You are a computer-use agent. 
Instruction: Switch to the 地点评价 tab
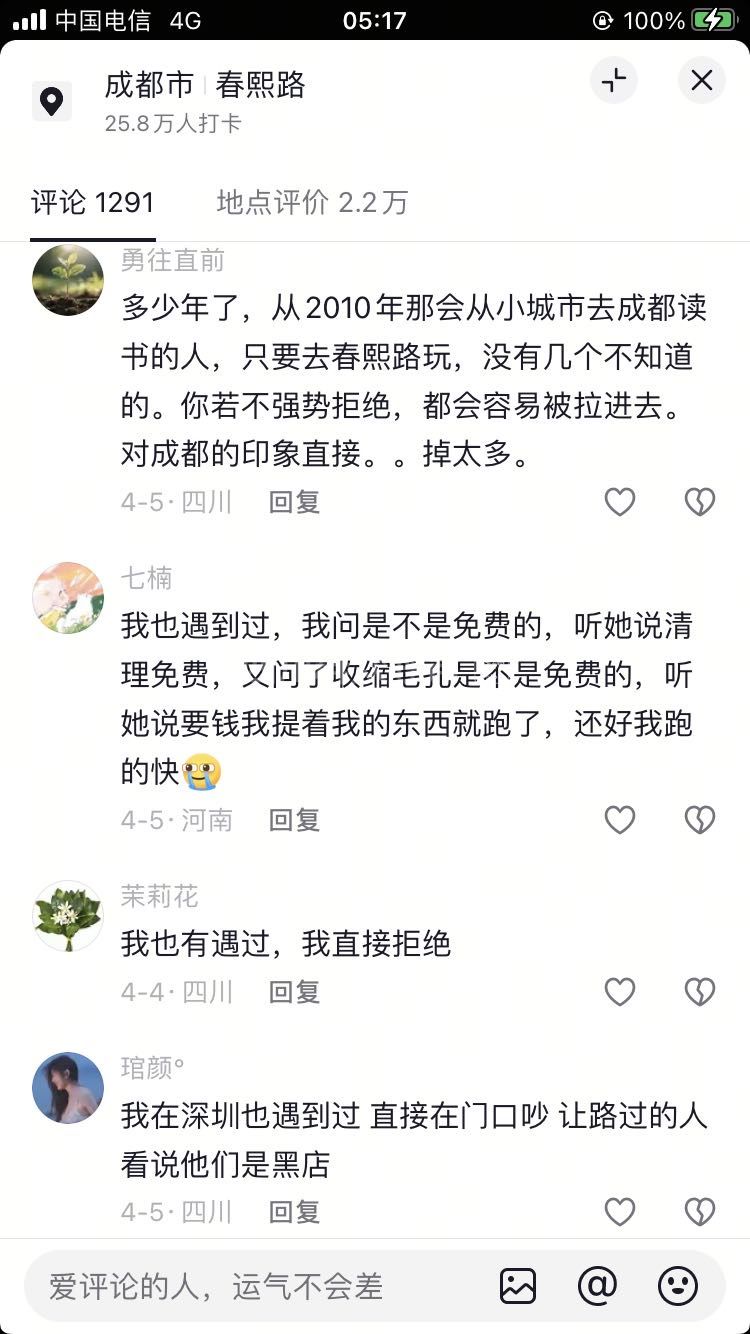312,203
